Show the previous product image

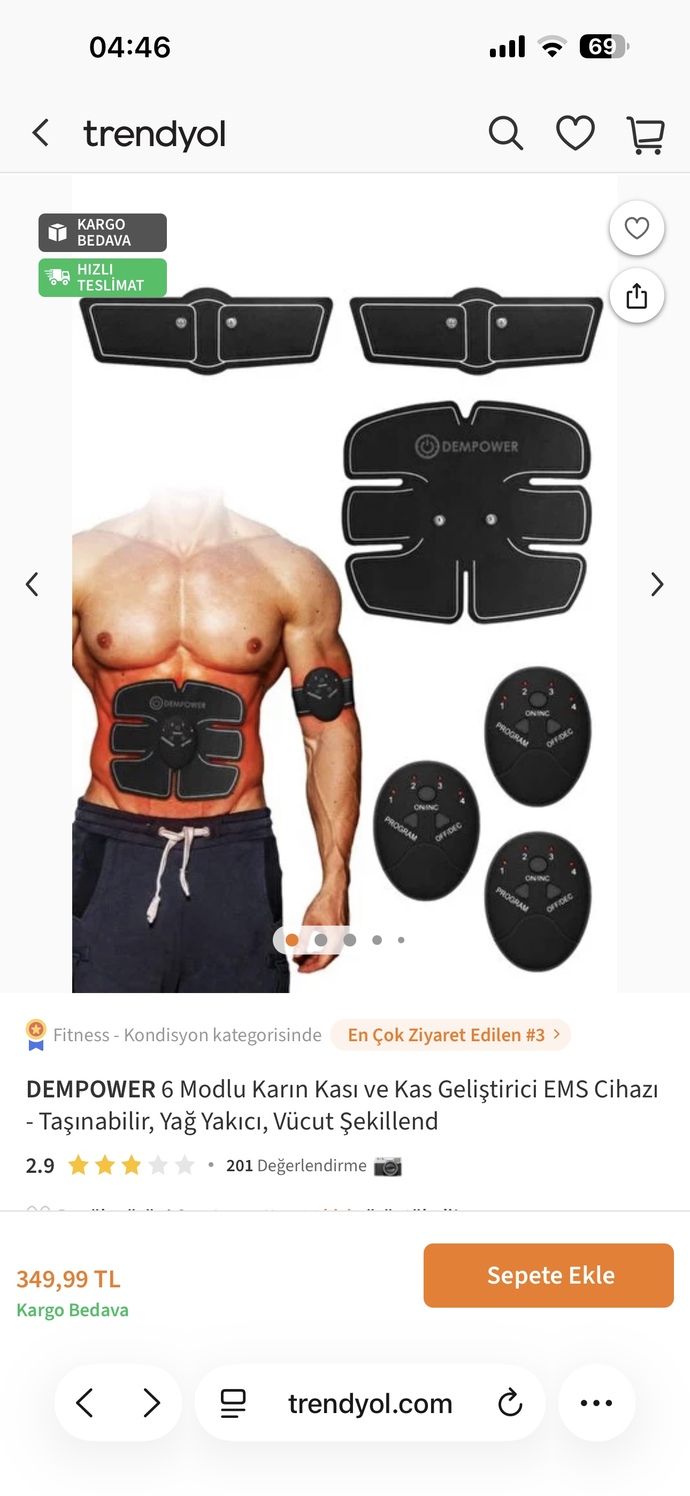(32, 584)
